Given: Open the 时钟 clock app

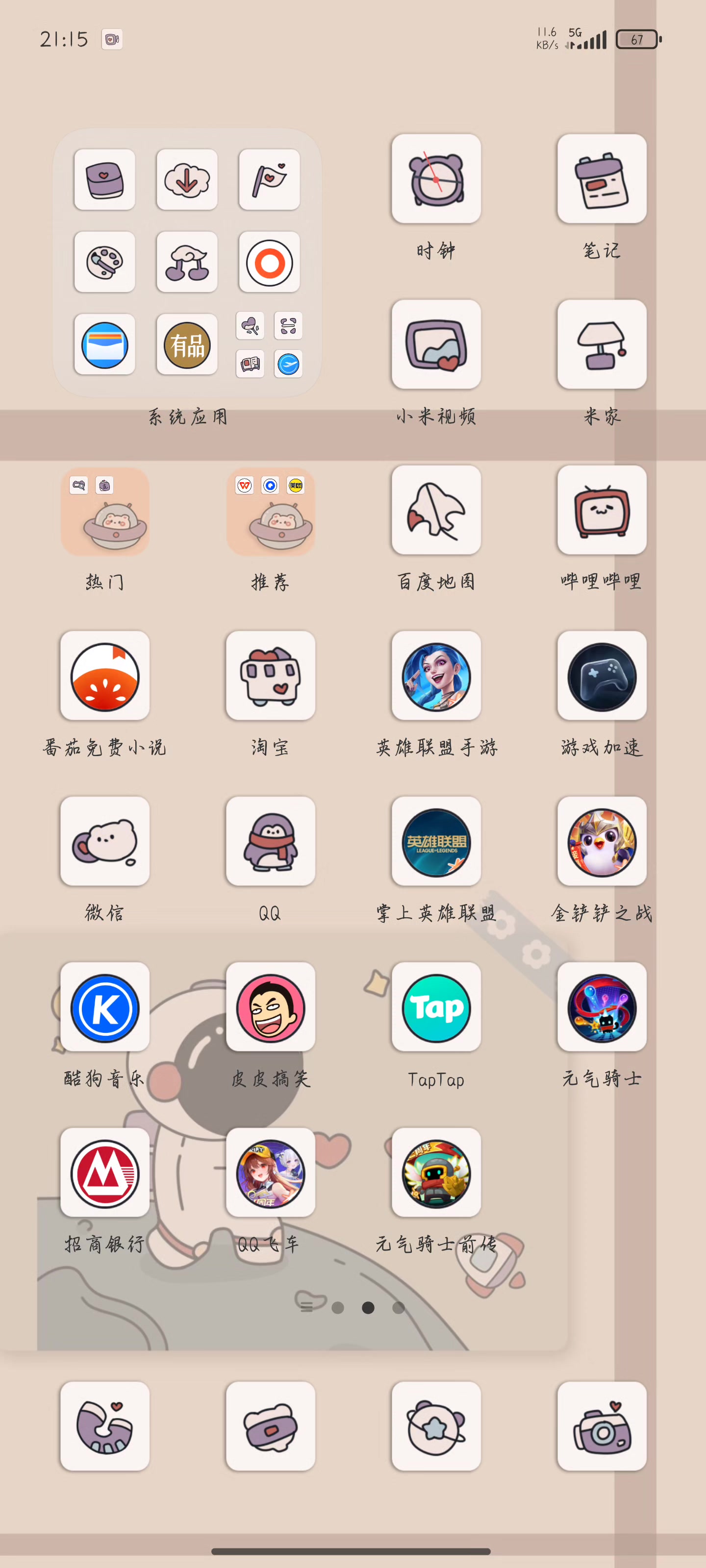Looking at the screenshot, I should tap(436, 179).
